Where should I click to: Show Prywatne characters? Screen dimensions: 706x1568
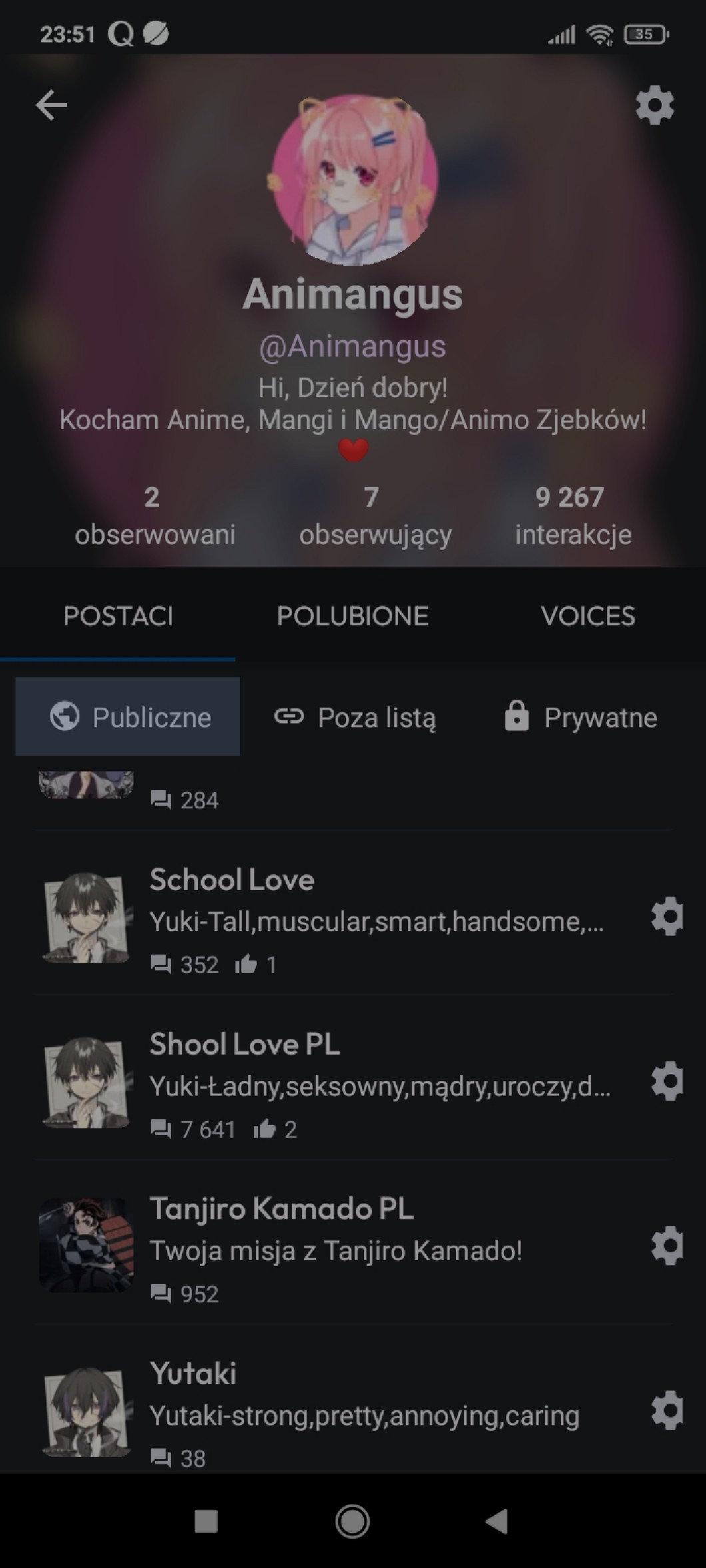(x=581, y=717)
